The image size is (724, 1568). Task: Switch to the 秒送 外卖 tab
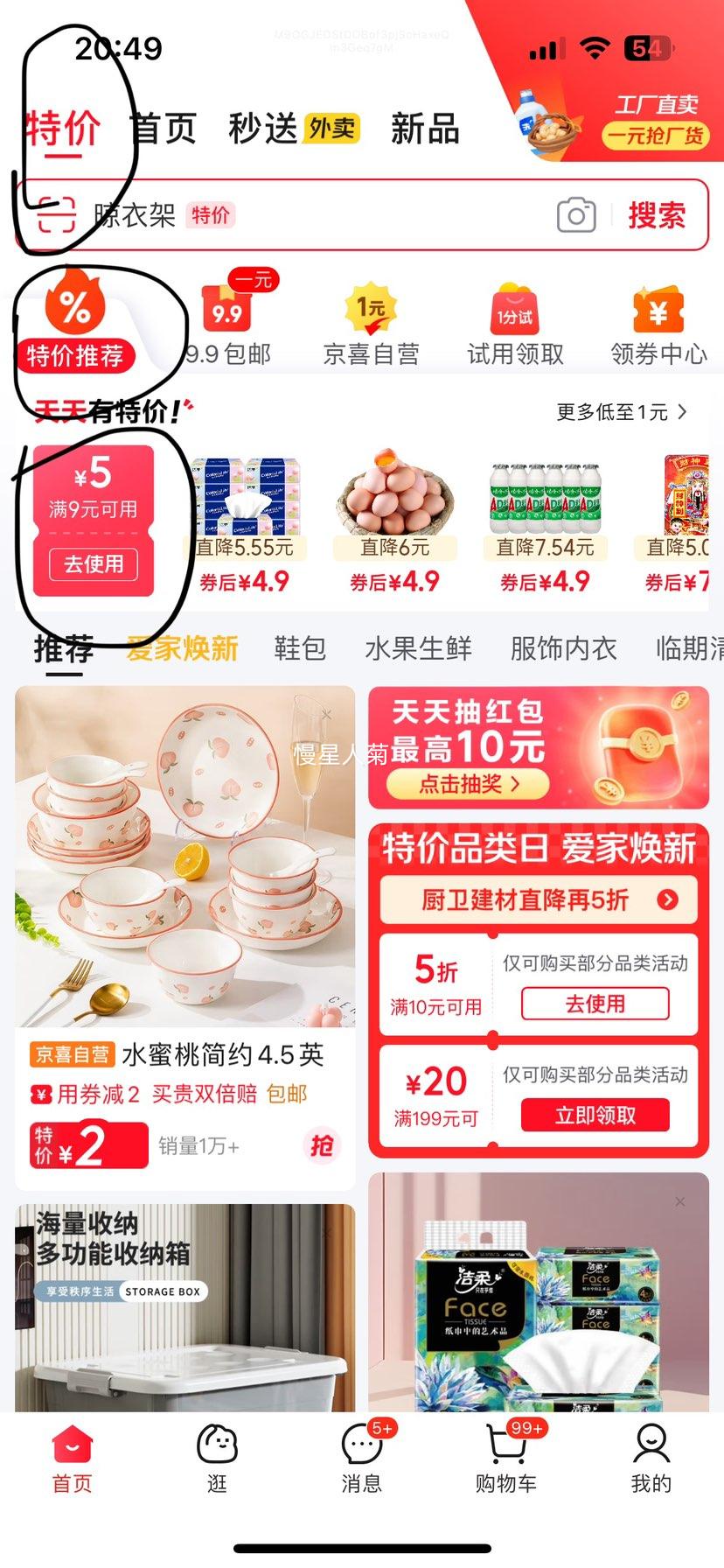tap(294, 129)
